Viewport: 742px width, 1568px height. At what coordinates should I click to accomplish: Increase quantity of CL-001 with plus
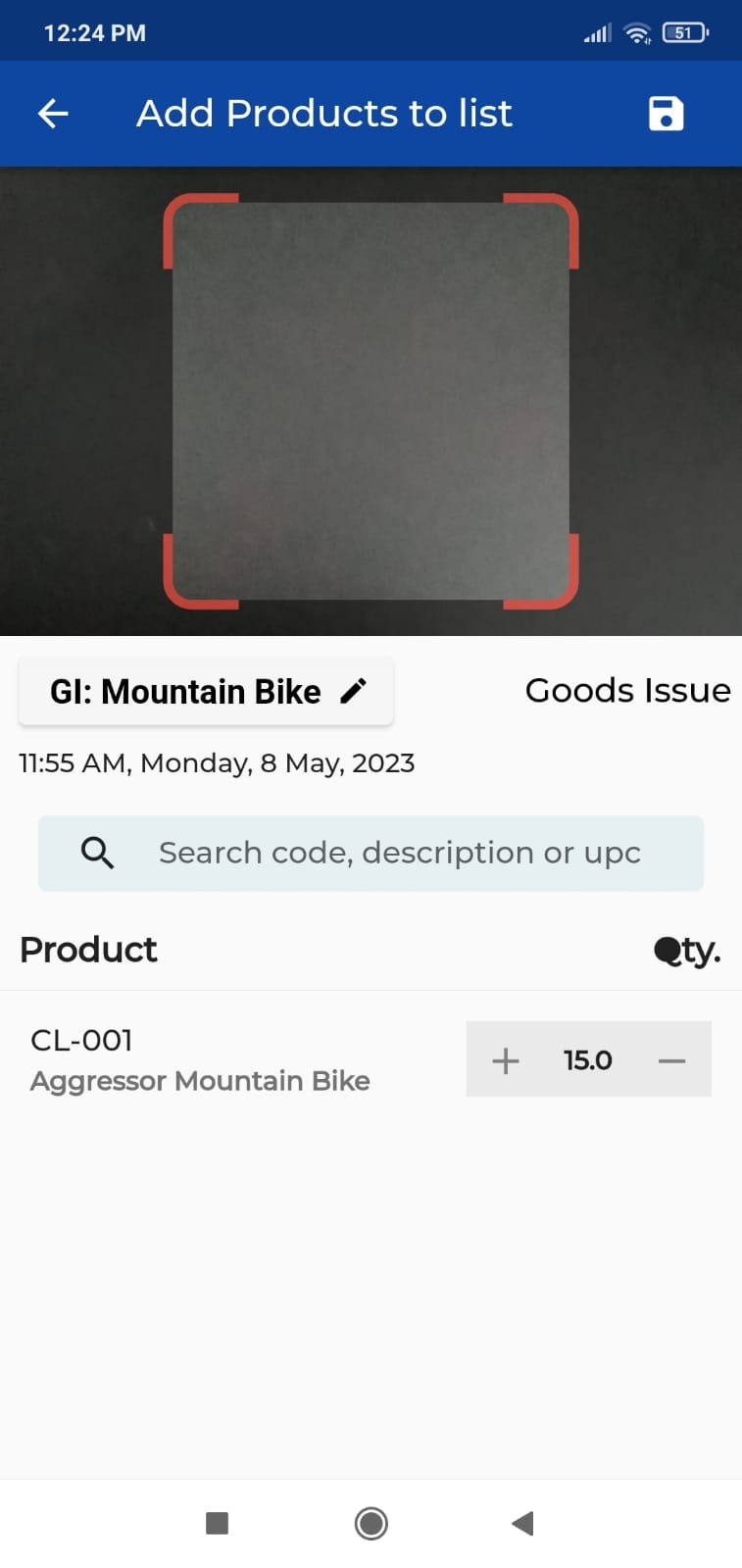coord(506,1060)
